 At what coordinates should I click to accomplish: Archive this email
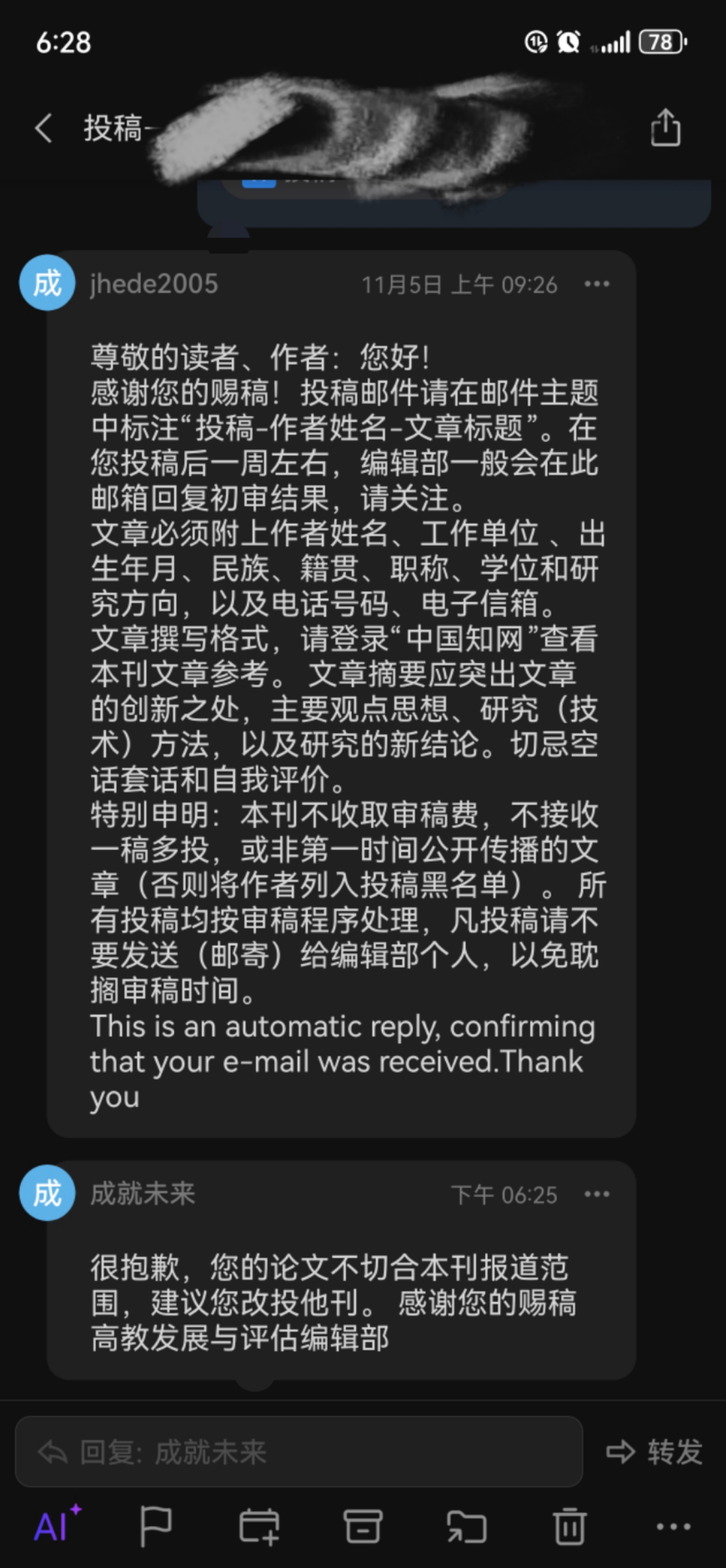(x=362, y=1526)
